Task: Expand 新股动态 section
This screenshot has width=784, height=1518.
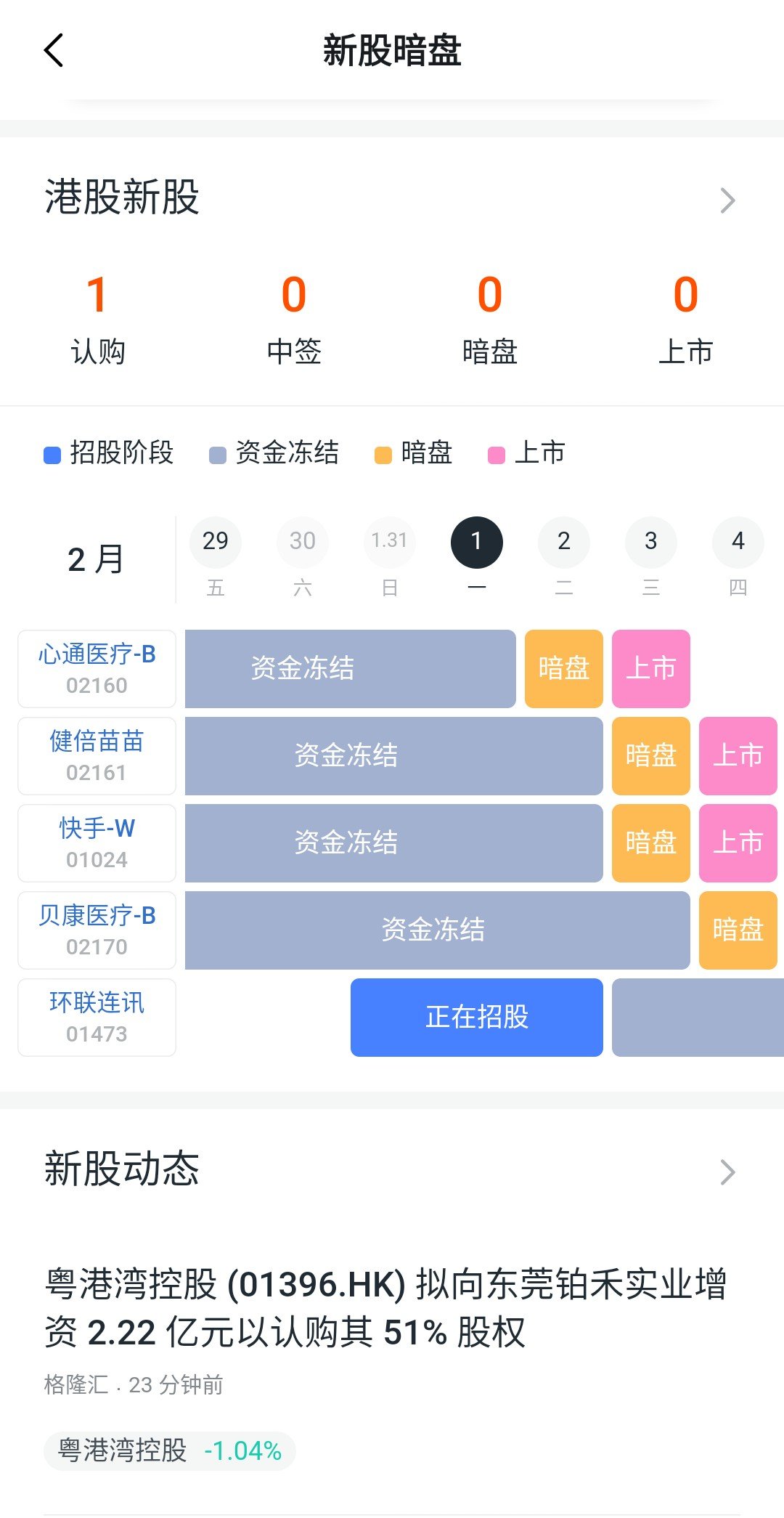Action: [727, 1172]
